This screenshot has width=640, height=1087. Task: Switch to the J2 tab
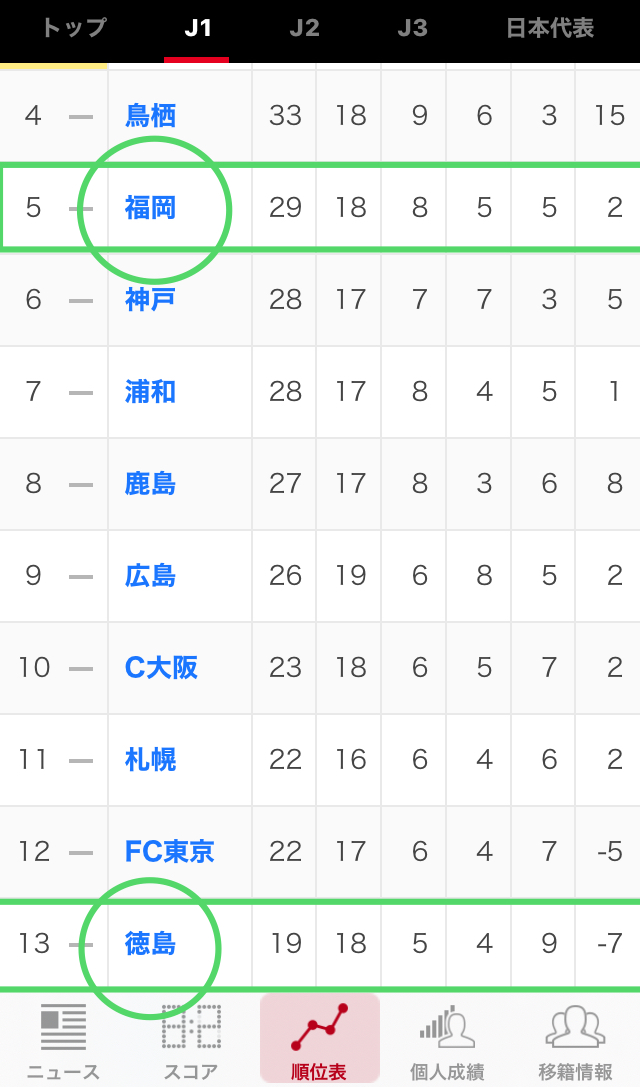[x=304, y=28]
